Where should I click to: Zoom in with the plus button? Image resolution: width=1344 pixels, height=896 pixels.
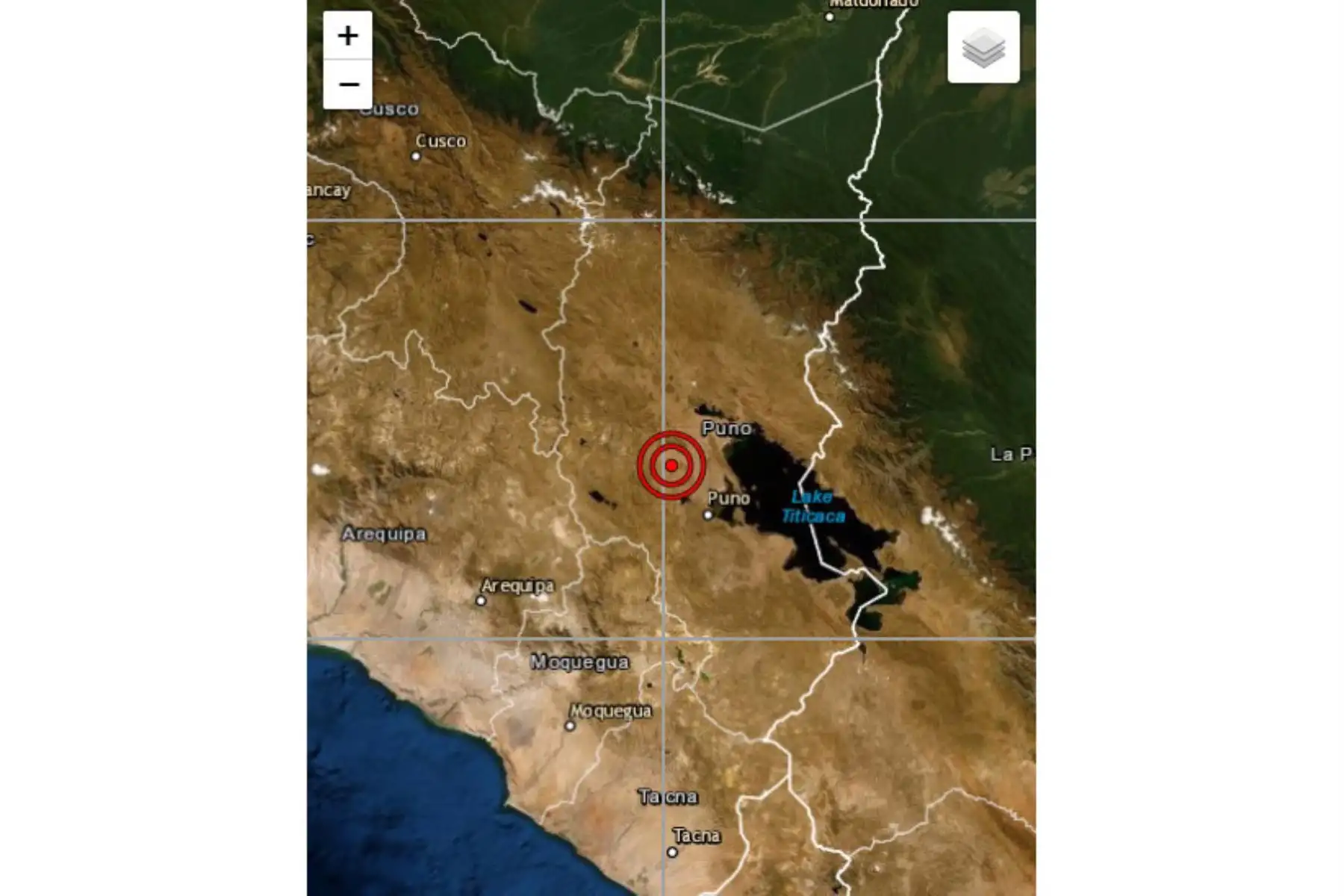pos(348,36)
